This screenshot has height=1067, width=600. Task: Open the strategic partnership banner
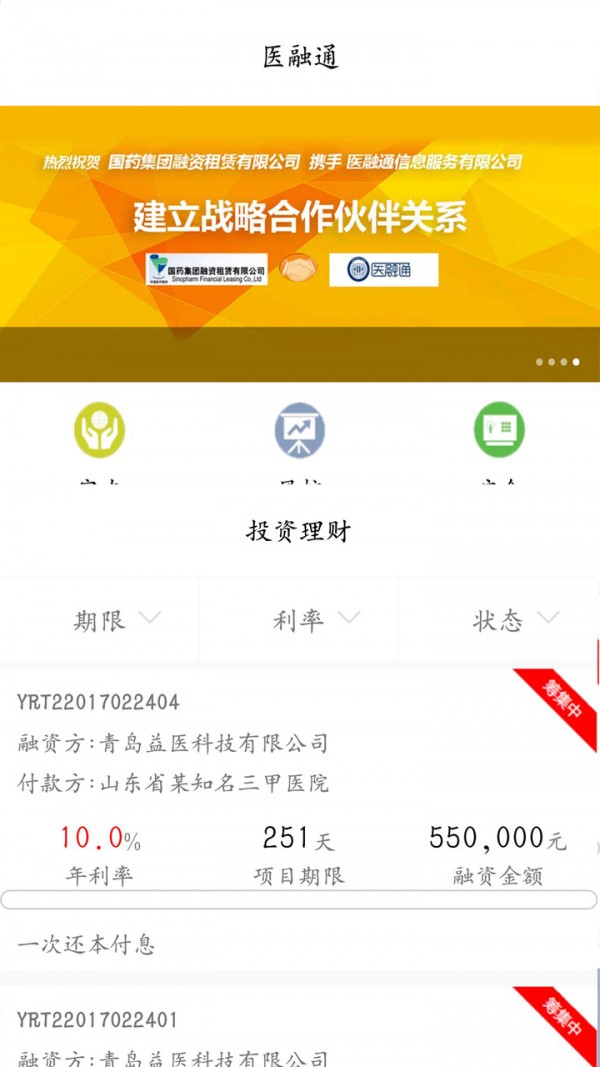[300, 230]
